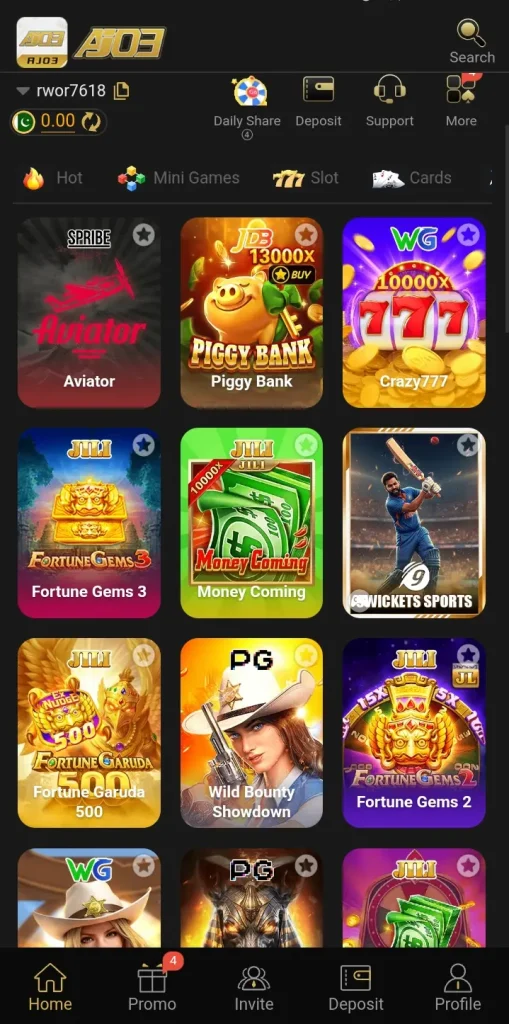Screen dimensions: 509x1024
Task: Open Wild Bounty Showdown game
Action: 252,733
